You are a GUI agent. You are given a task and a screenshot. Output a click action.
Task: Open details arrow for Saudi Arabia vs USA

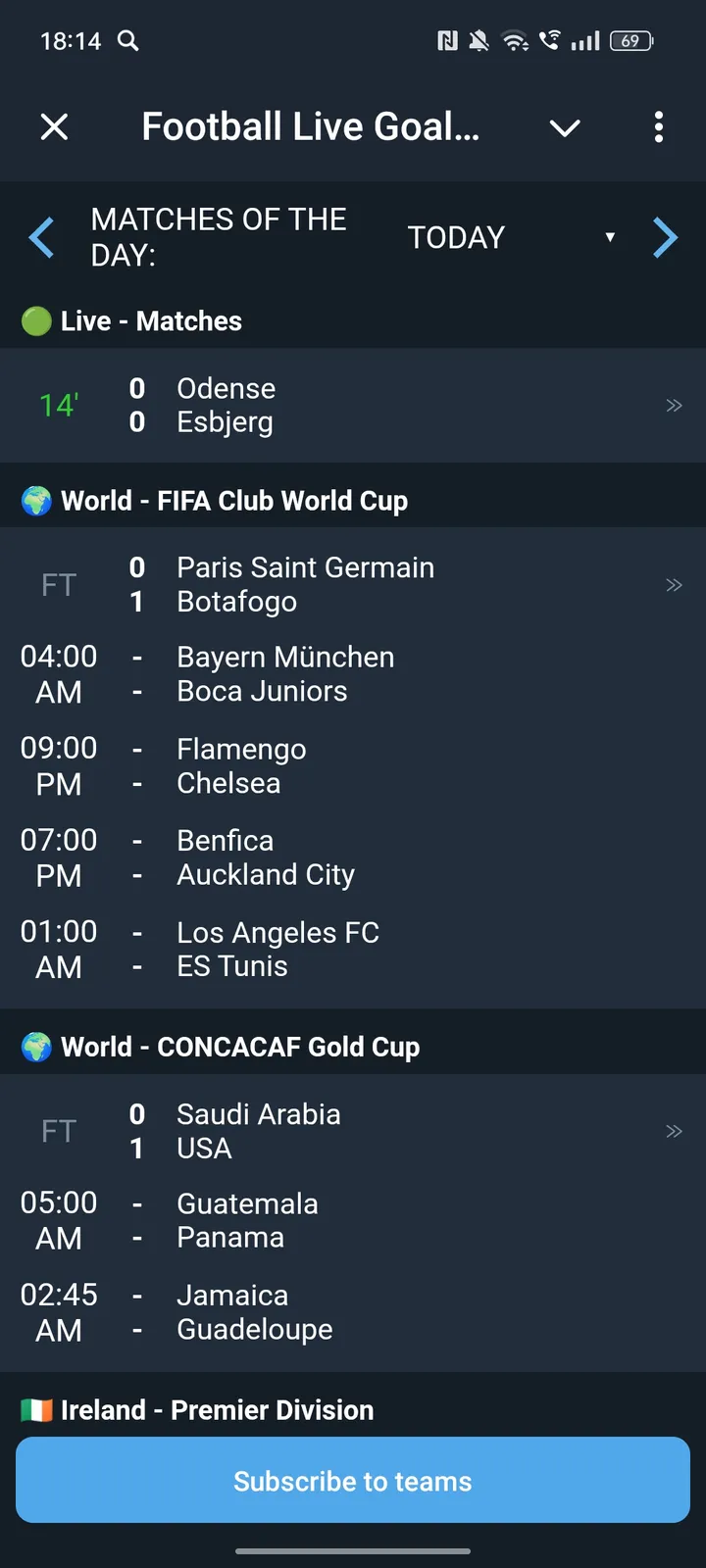point(674,1131)
